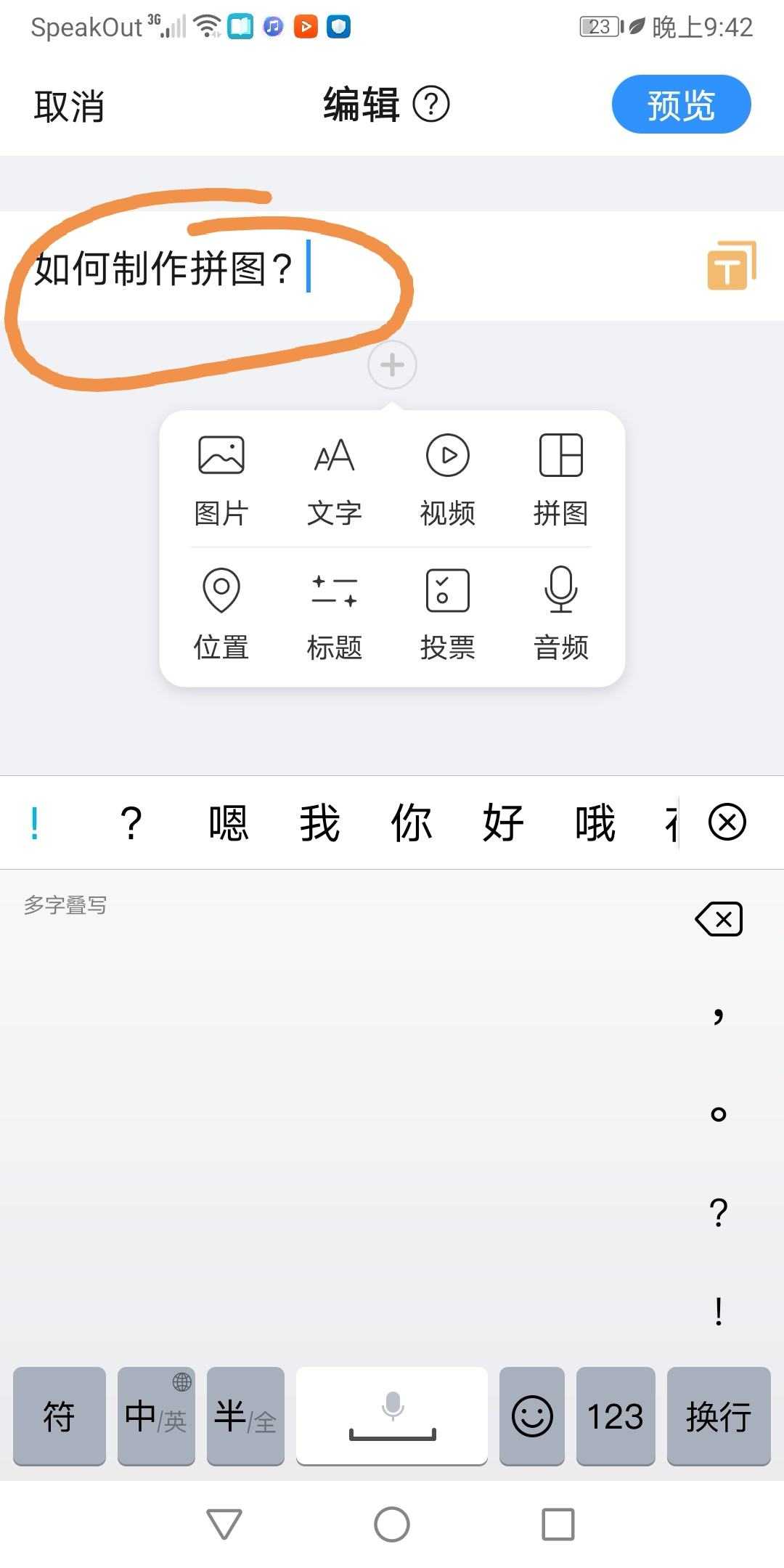Switch to the 123 number keyboard

pos(616,1416)
